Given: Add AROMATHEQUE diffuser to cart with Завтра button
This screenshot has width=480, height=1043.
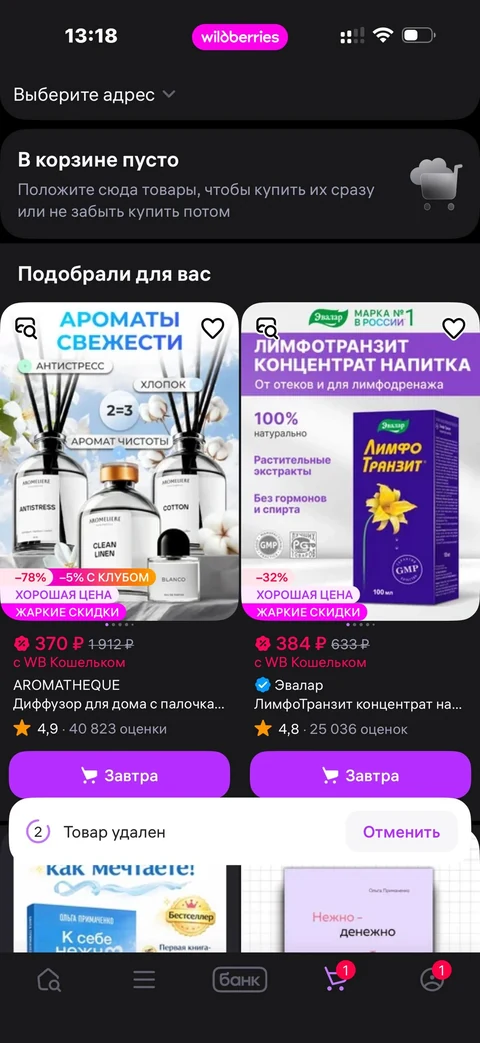Looking at the screenshot, I should coord(119,775).
